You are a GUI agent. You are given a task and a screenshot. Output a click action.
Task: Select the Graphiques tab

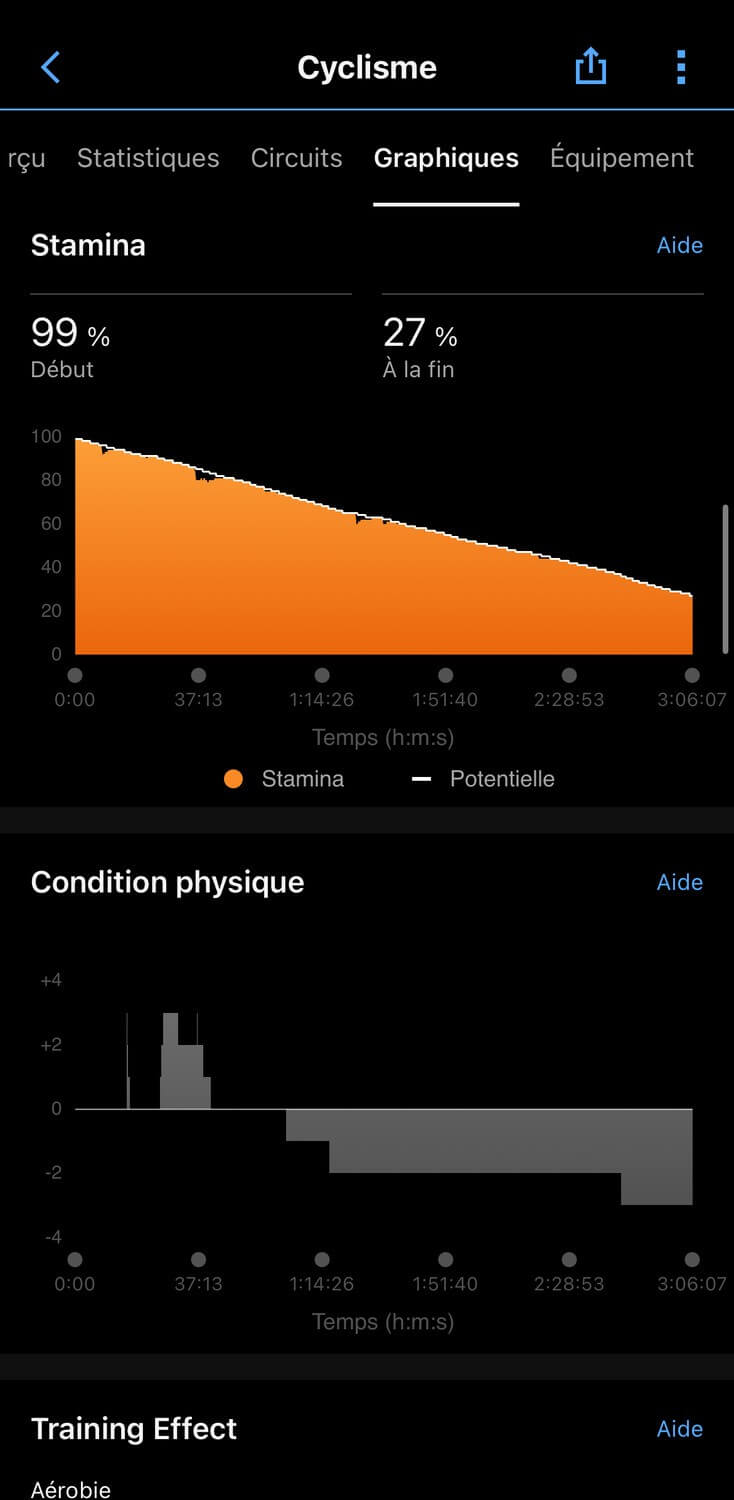click(446, 158)
